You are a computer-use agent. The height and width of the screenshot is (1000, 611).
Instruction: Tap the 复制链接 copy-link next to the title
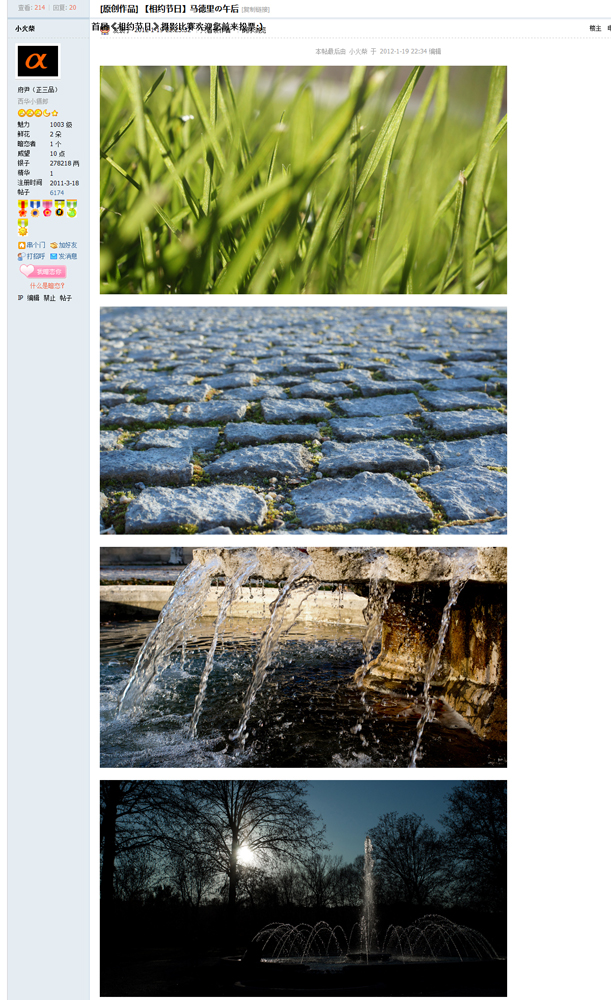click(x=256, y=10)
